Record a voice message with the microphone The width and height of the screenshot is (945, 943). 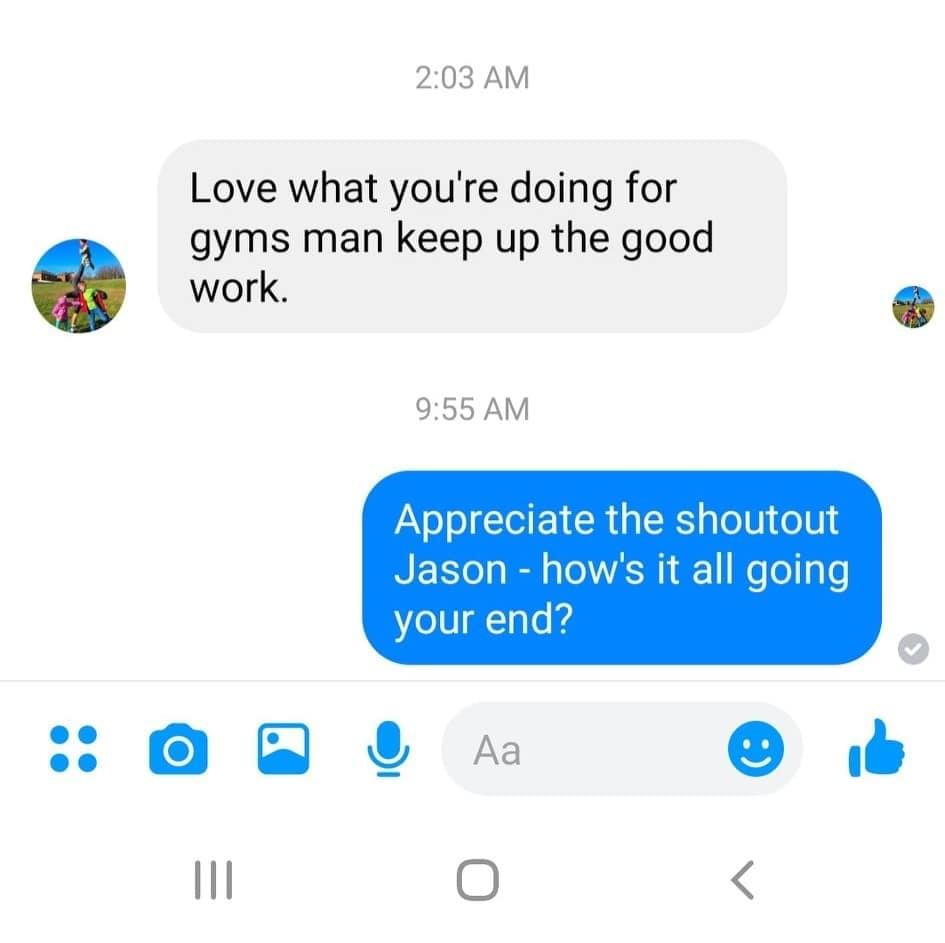point(389,750)
